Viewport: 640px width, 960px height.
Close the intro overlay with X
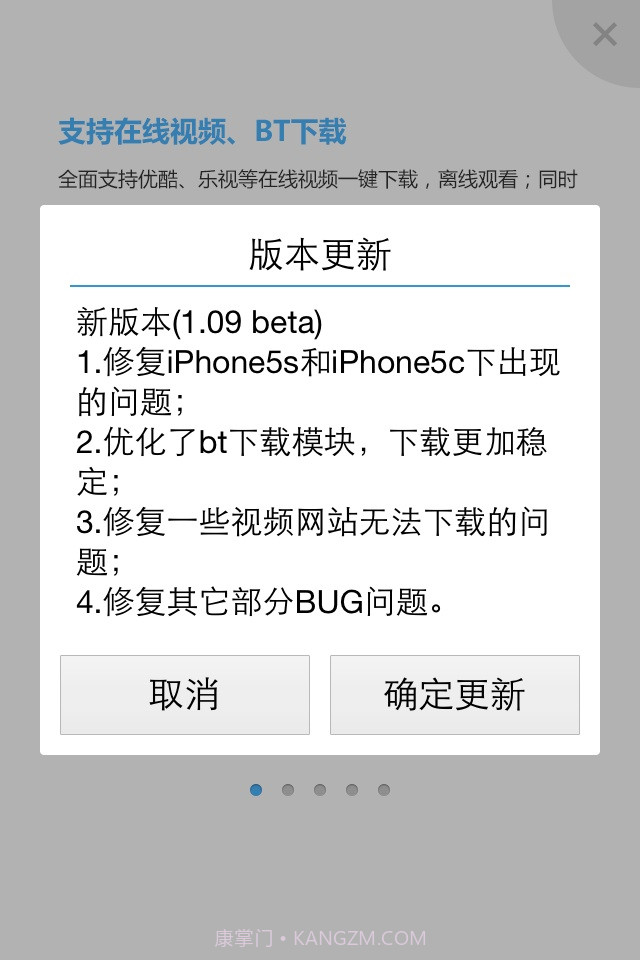[x=605, y=35]
